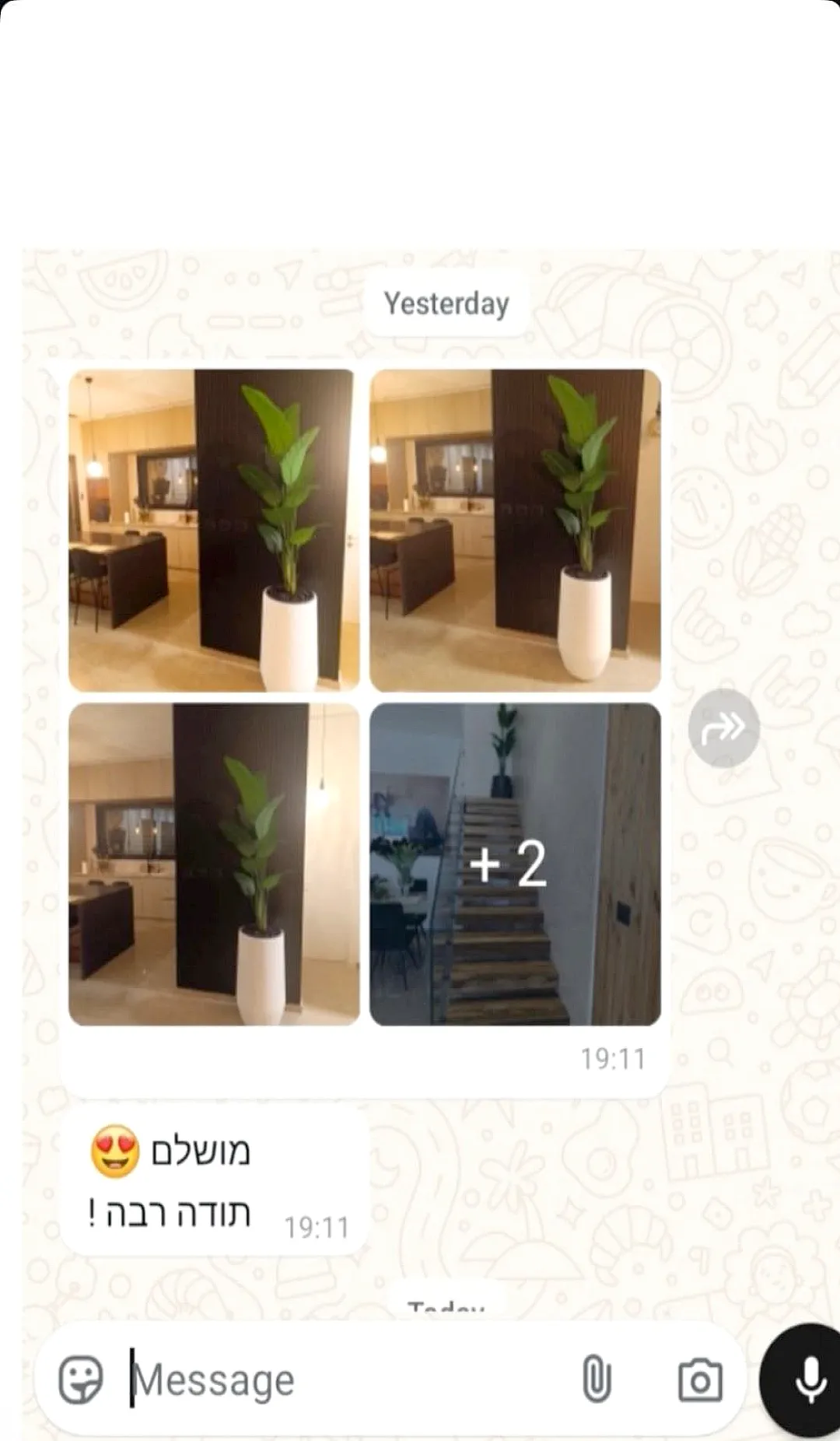Forward the photo album message
840x1441 pixels.
tap(723, 728)
